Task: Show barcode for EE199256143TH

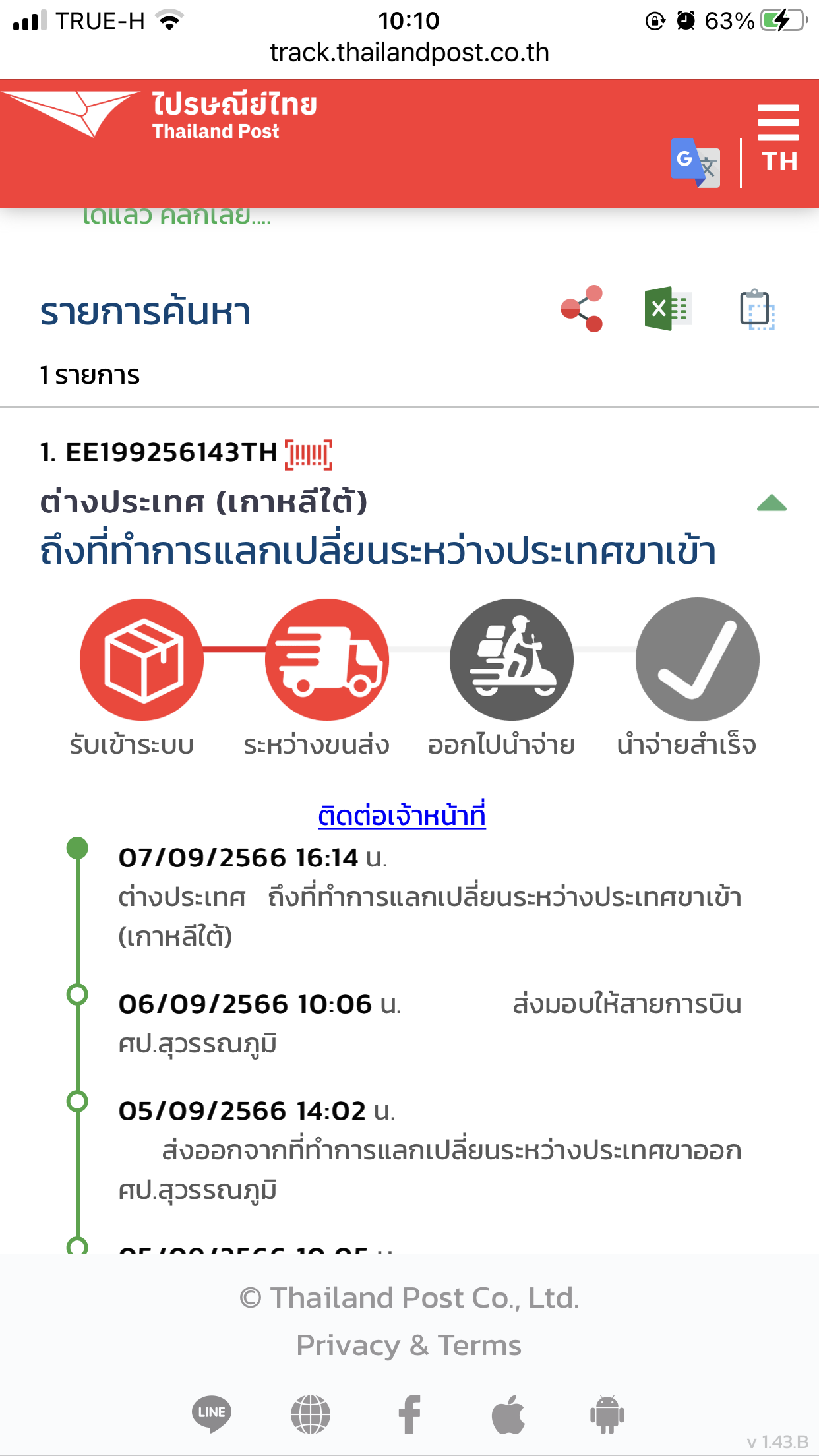Action: pos(309,454)
